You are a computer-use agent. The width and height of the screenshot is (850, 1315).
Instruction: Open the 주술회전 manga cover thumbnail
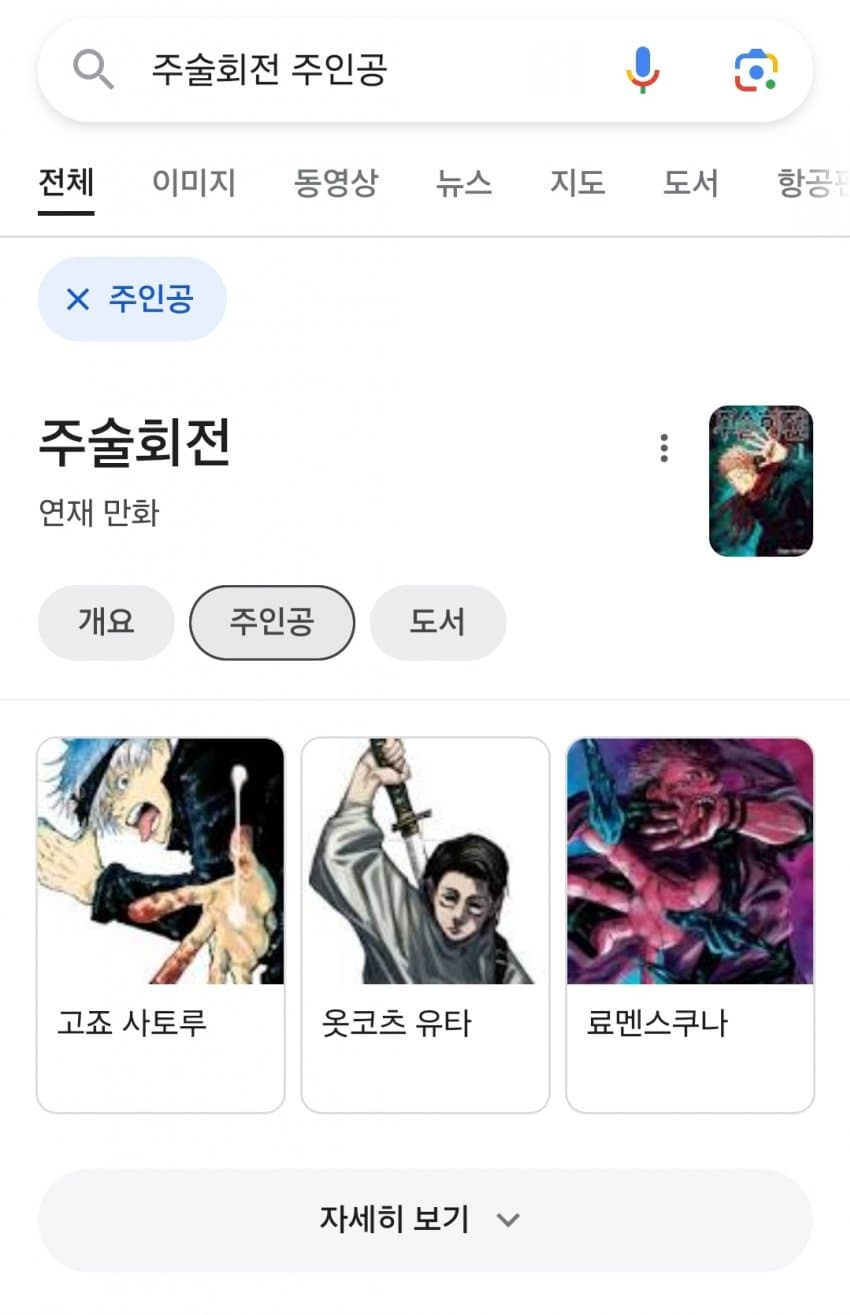coord(760,480)
